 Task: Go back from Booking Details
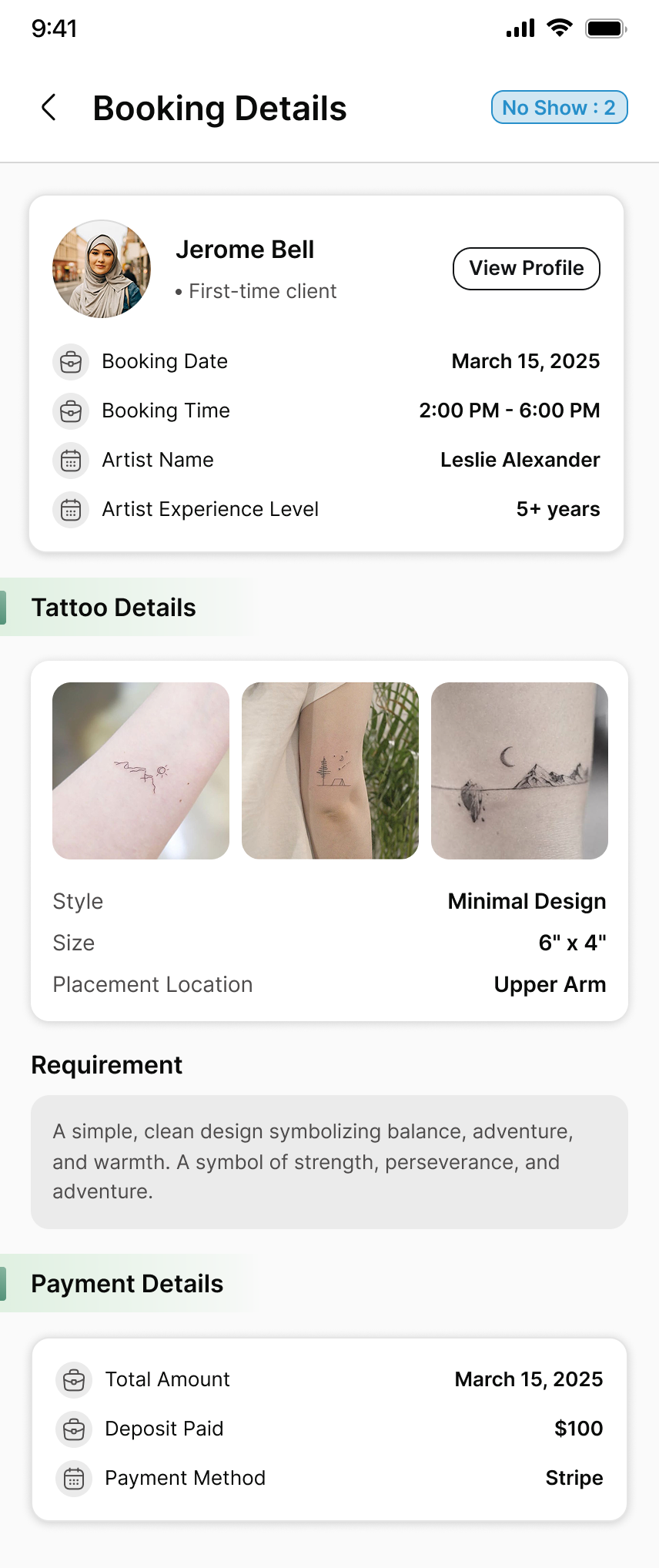(x=49, y=108)
